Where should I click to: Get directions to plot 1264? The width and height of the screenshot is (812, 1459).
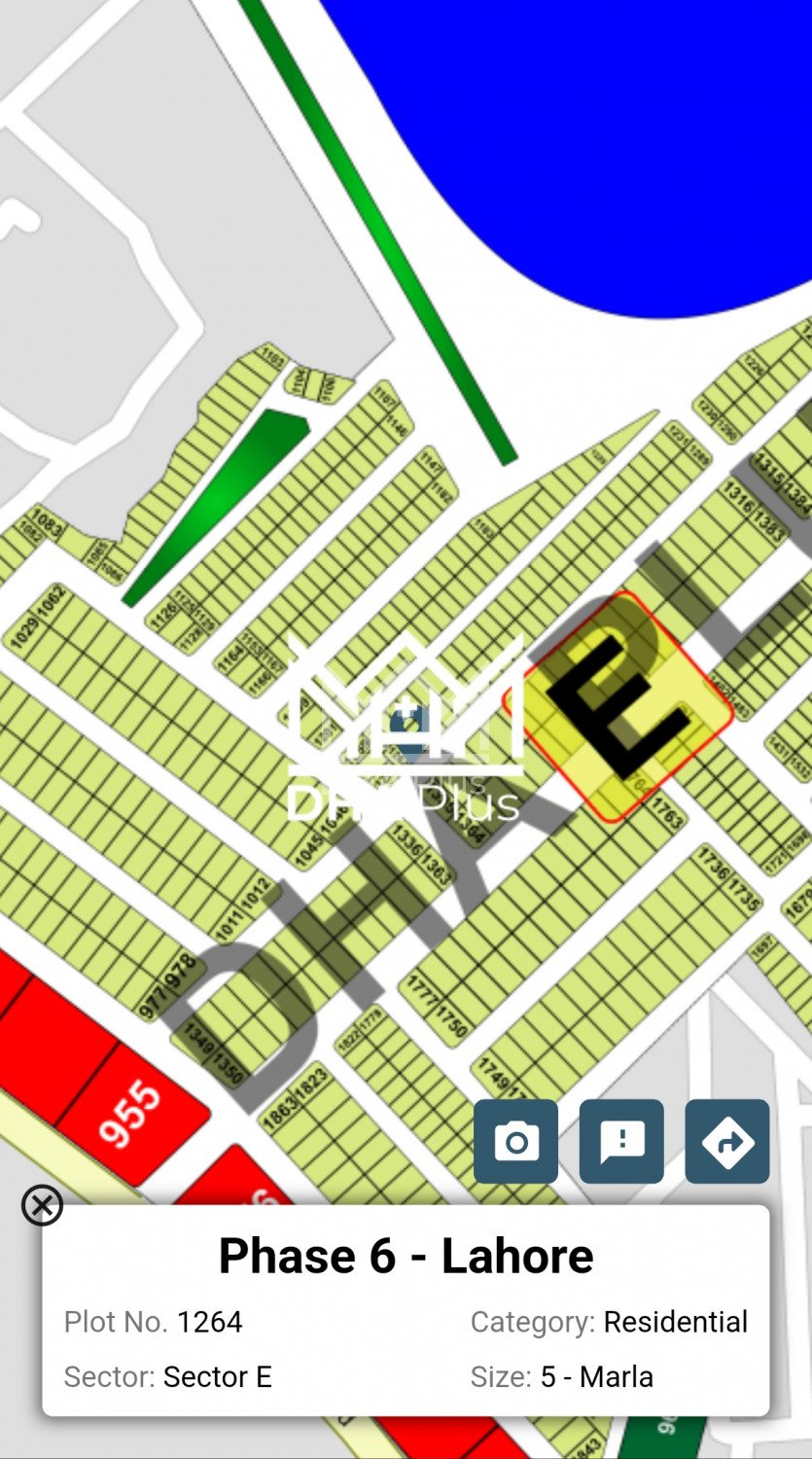[726, 1141]
